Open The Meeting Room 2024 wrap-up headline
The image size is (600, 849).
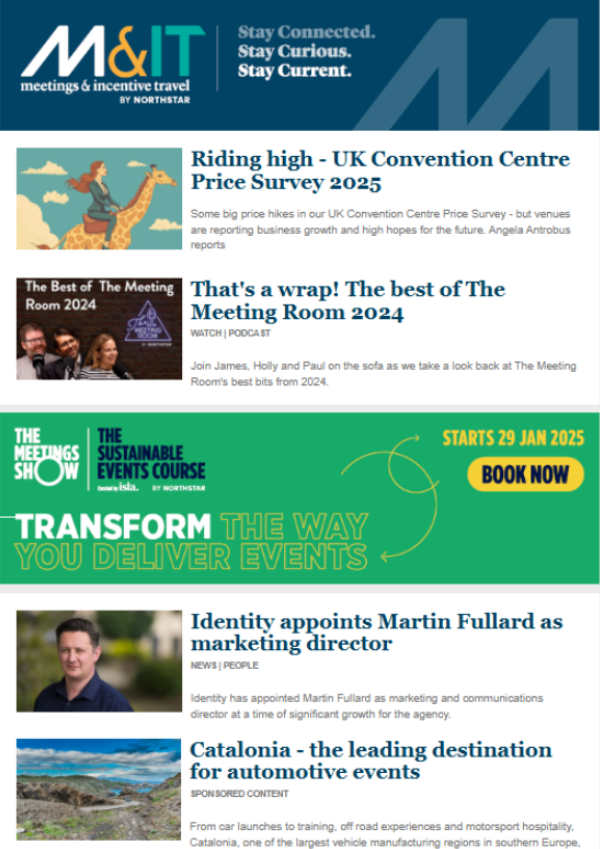(x=347, y=301)
